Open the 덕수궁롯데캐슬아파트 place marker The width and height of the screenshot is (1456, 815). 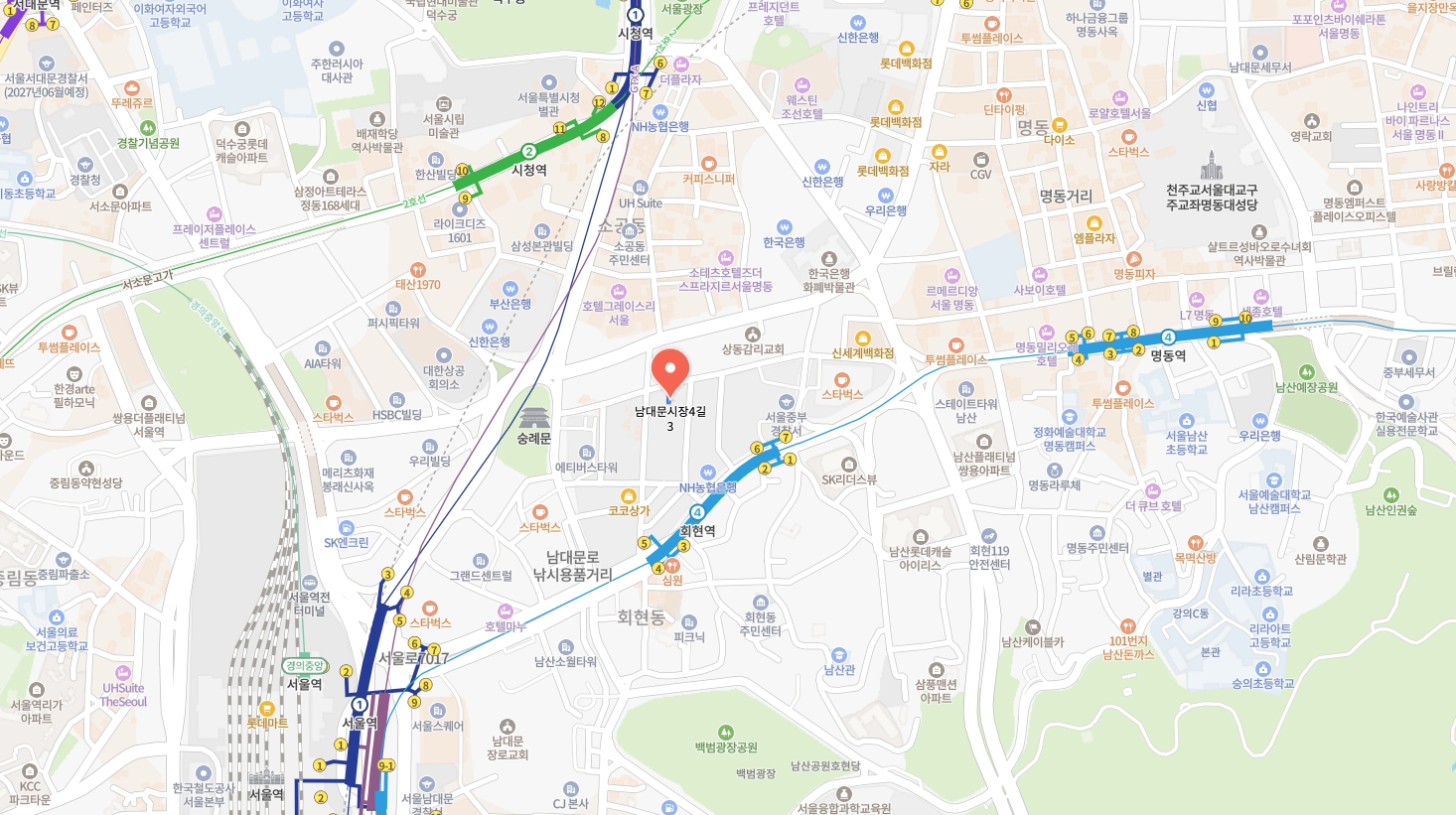241,129
